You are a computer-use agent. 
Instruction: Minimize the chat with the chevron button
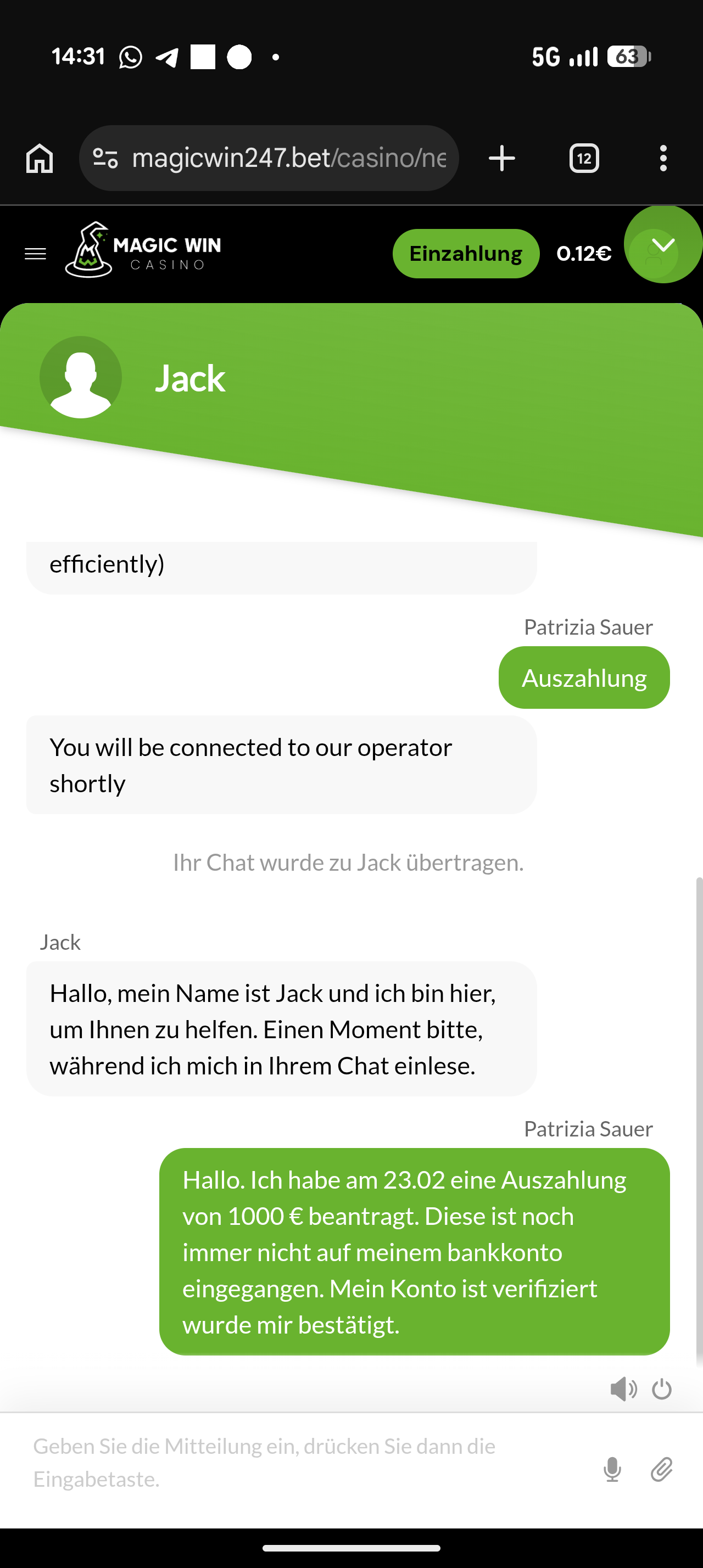point(663,245)
